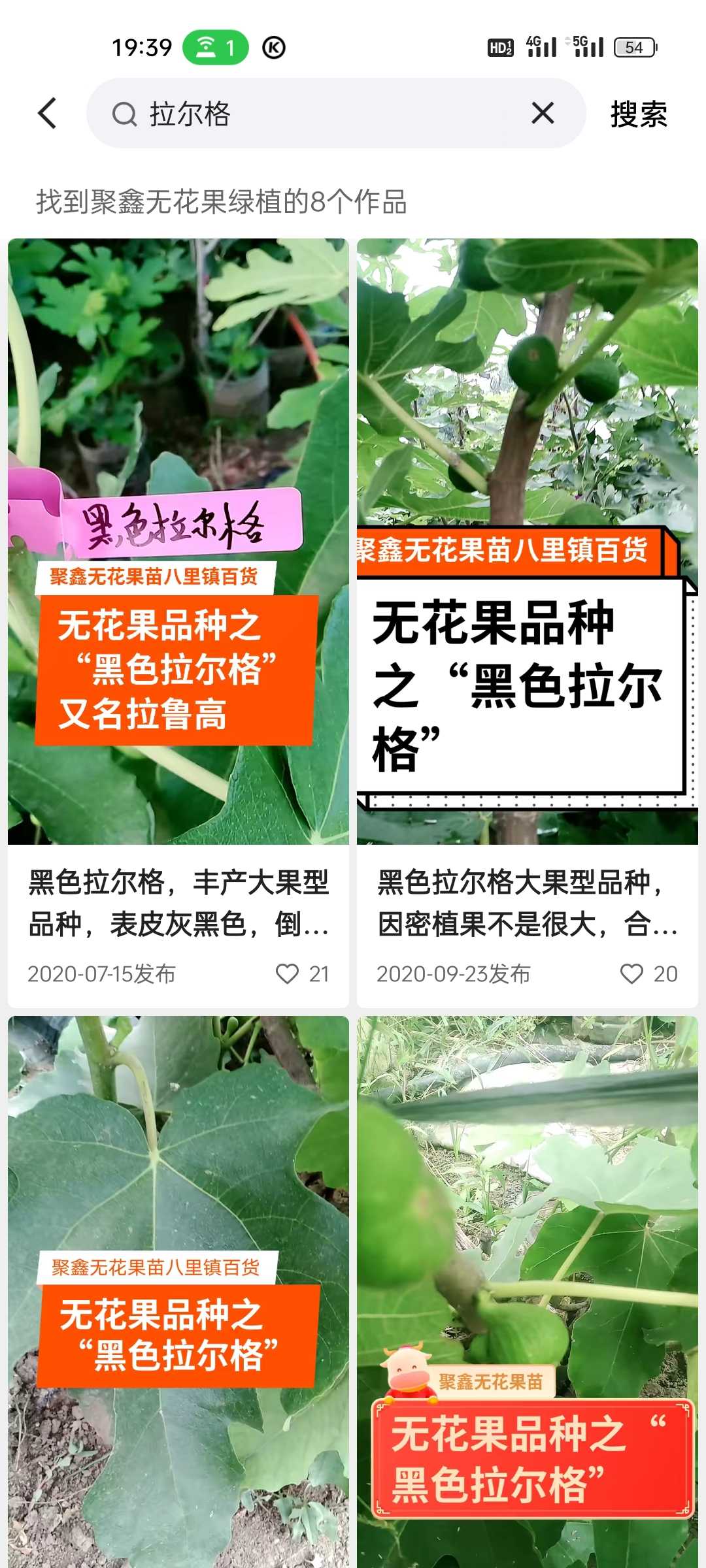Clear the search text with the X

point(543,114)
